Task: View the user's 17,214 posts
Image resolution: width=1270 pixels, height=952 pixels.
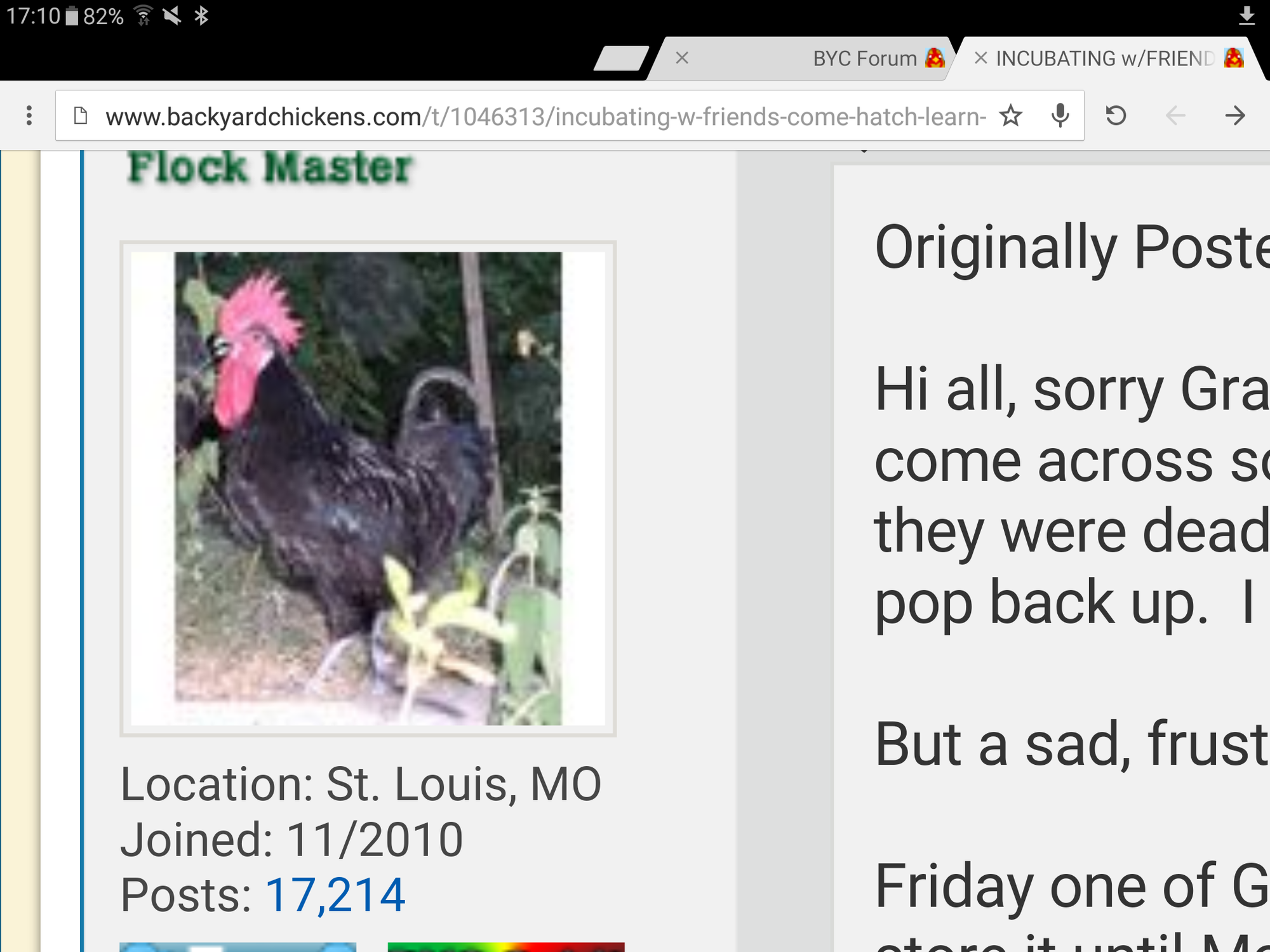Action: (x=335, y=895)
